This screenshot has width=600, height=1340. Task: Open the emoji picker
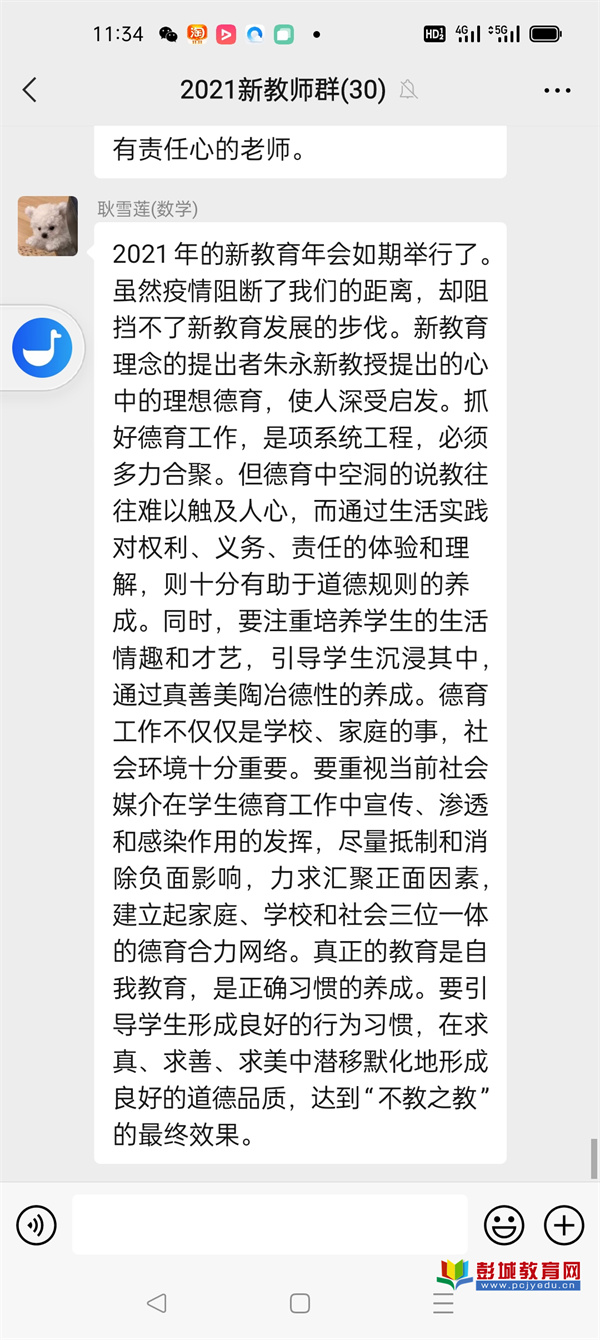pyautogui.click(x=504, y=1225)
